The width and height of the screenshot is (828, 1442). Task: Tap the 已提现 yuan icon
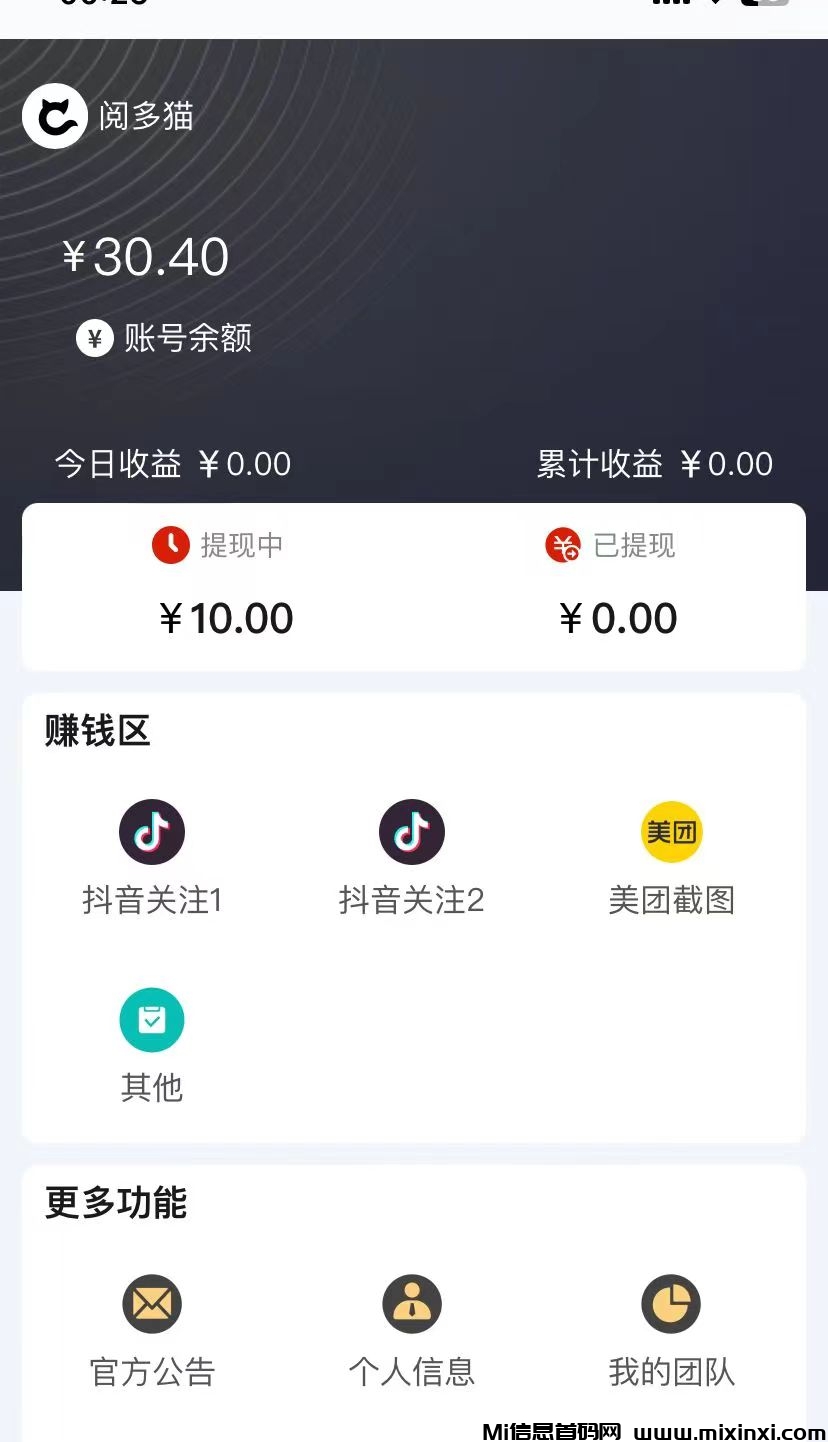tap(561, 545)
